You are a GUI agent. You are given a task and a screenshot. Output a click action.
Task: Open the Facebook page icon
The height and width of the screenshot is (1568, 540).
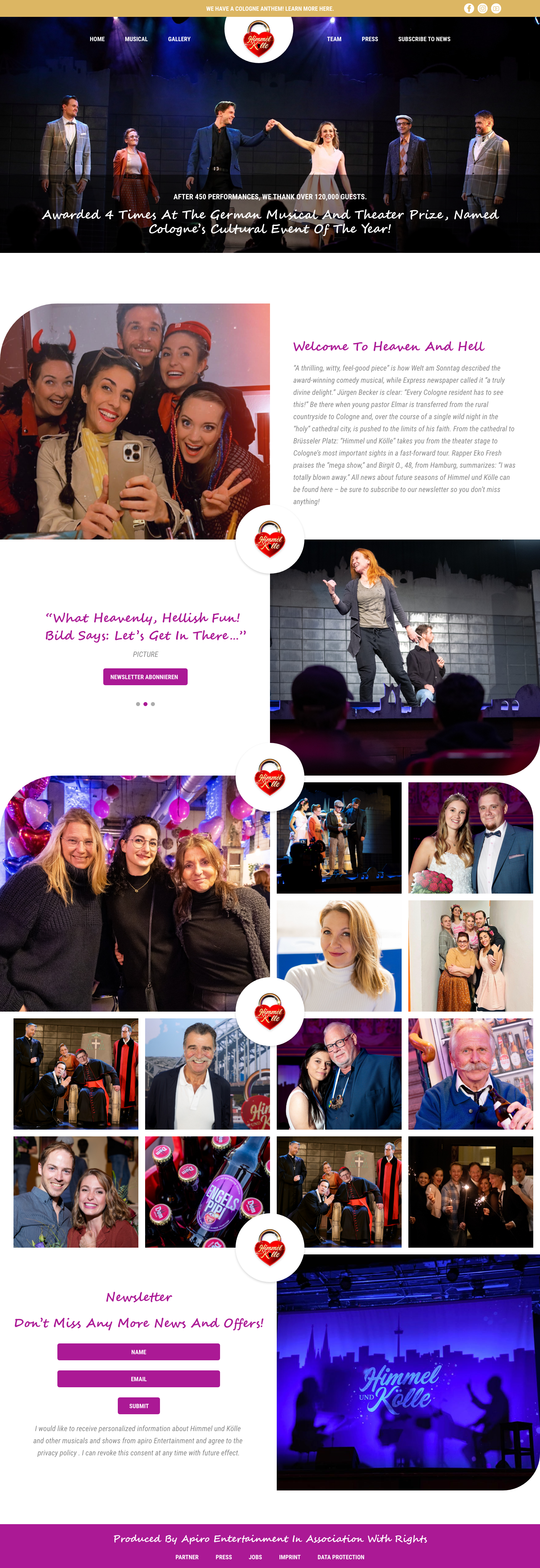pyautogui.click(x=469, y=8)
